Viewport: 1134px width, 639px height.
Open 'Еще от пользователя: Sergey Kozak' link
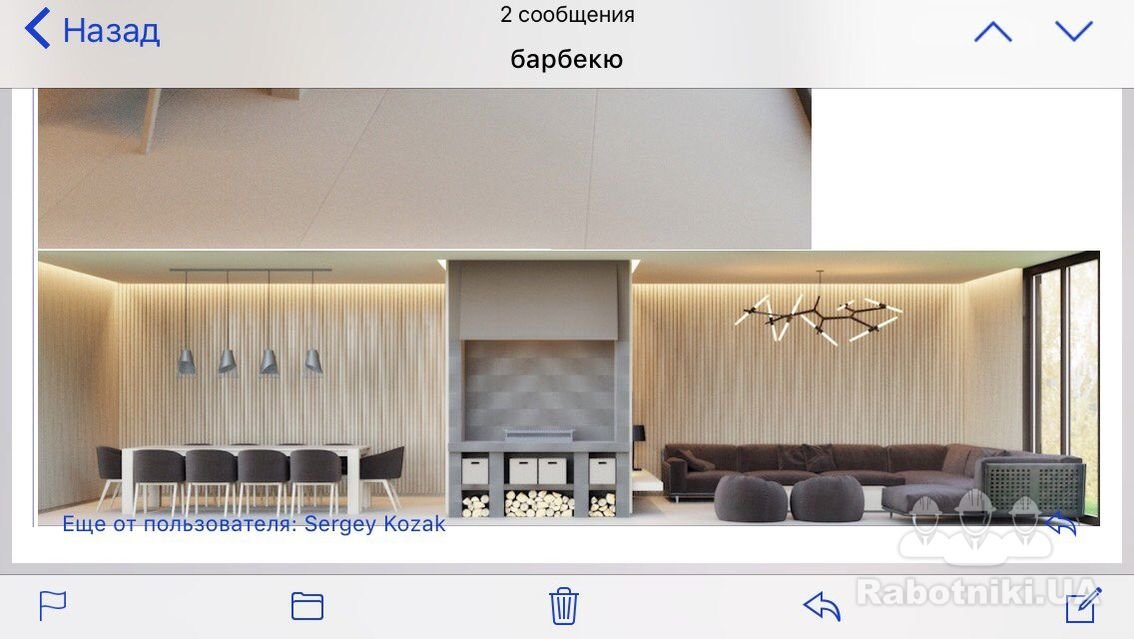click(x=254, y=524)
